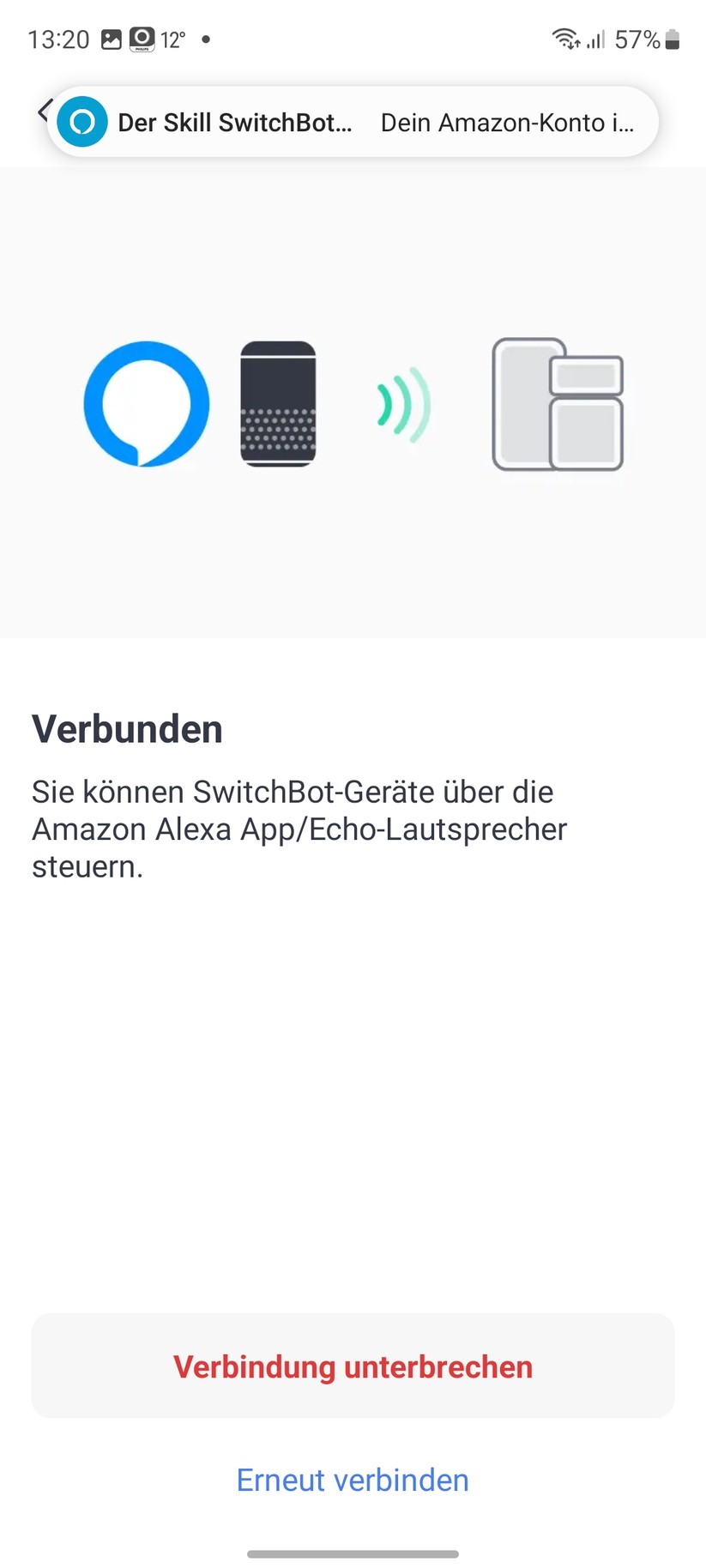The width and height of the screenshot is (706, 1568).
Task: Tap the clock showing 13:20
Action: 56,39
